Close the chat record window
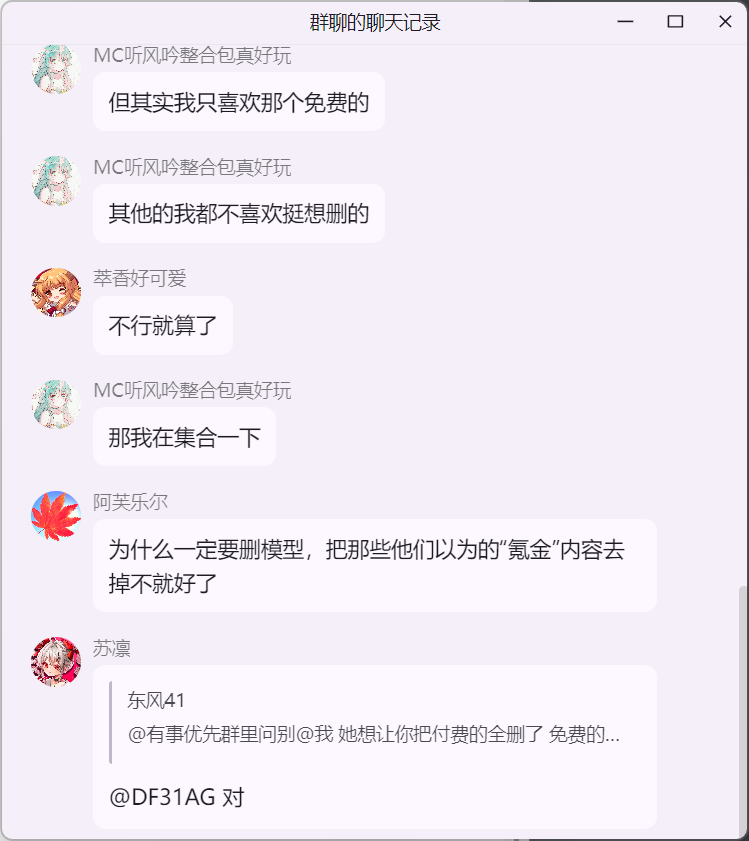This screenshot has width=749, height=841. (x=725, y=22)
